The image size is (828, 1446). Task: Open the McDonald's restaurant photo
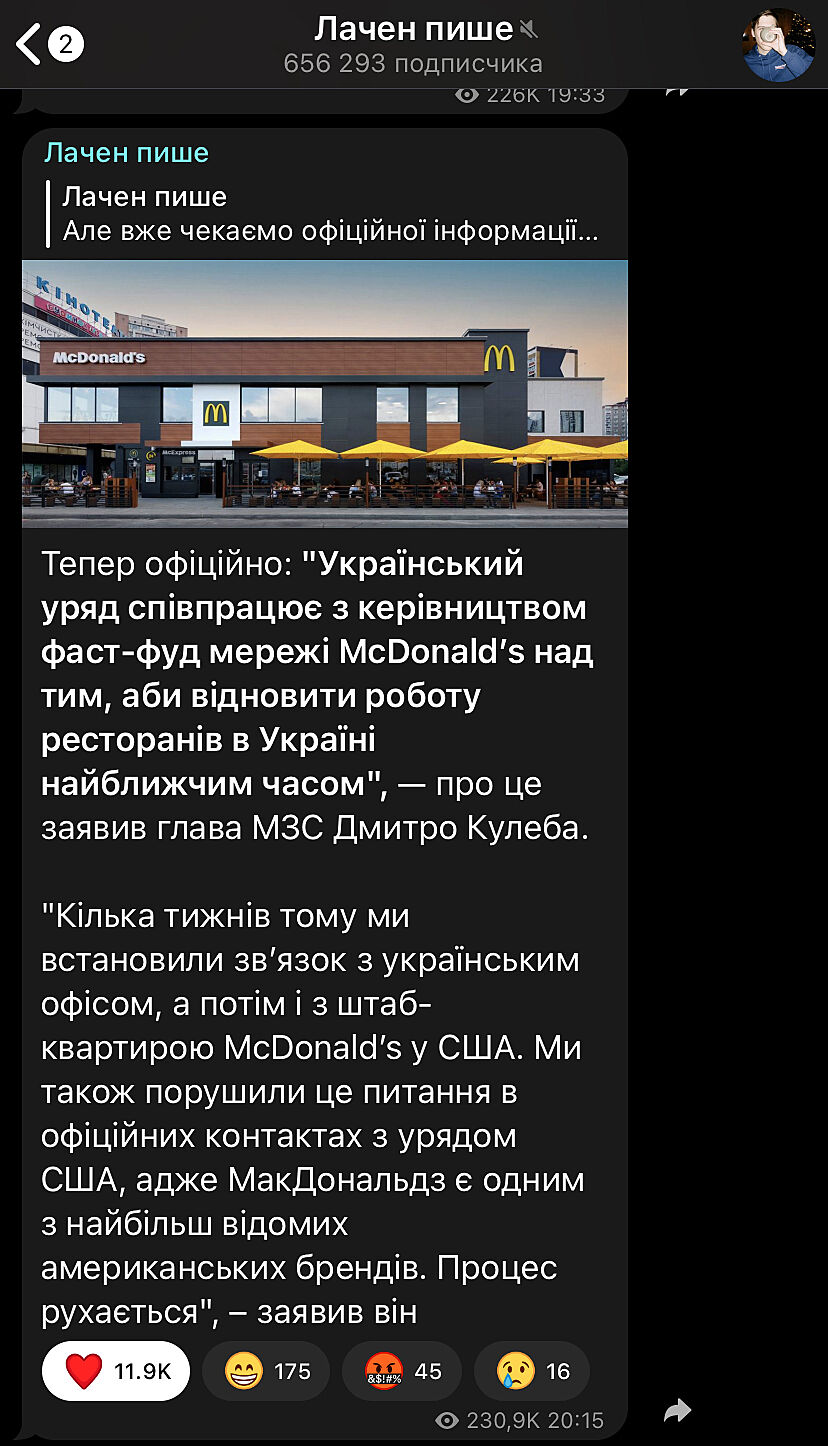[325, 393]
